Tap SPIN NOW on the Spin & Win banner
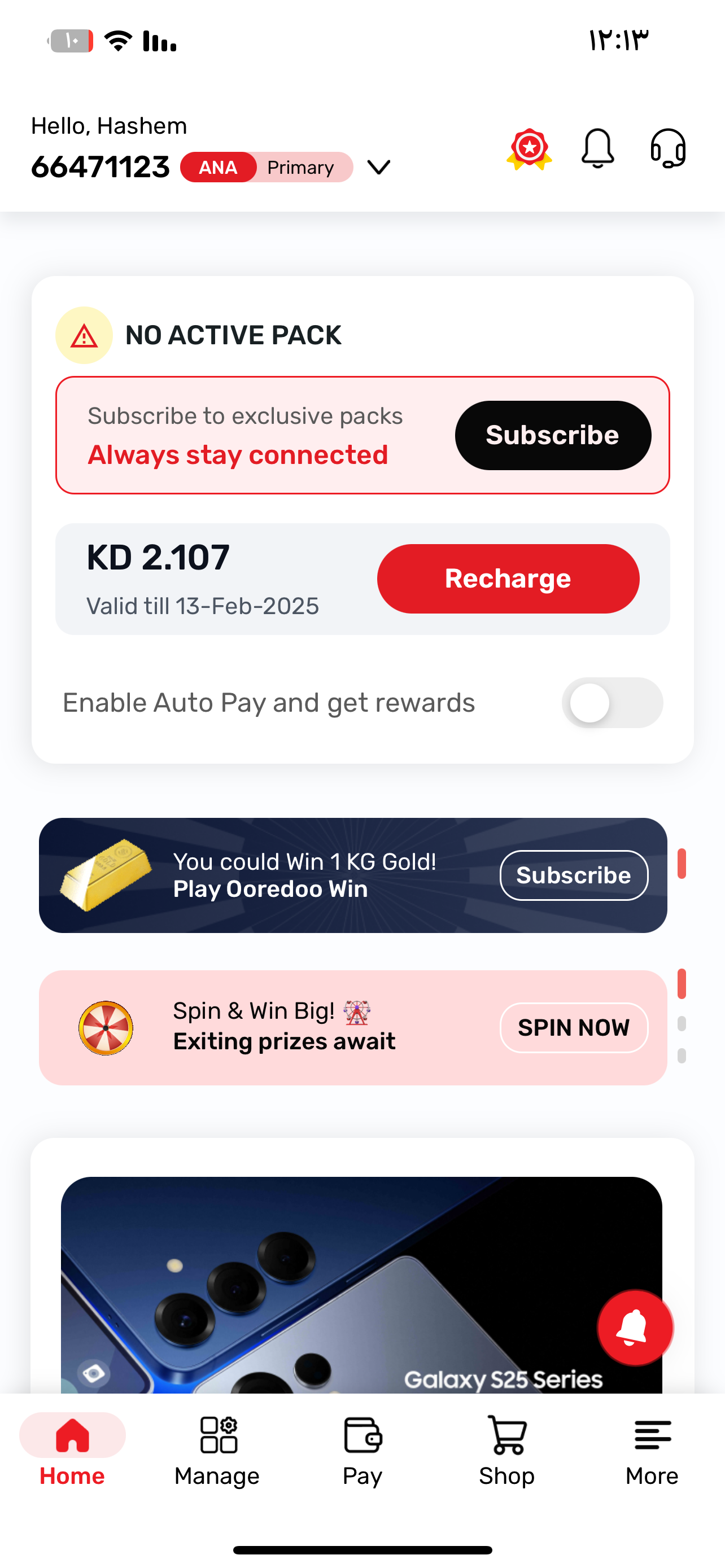The height and width of the screenshot is (1568, 725). point(574,1027)
